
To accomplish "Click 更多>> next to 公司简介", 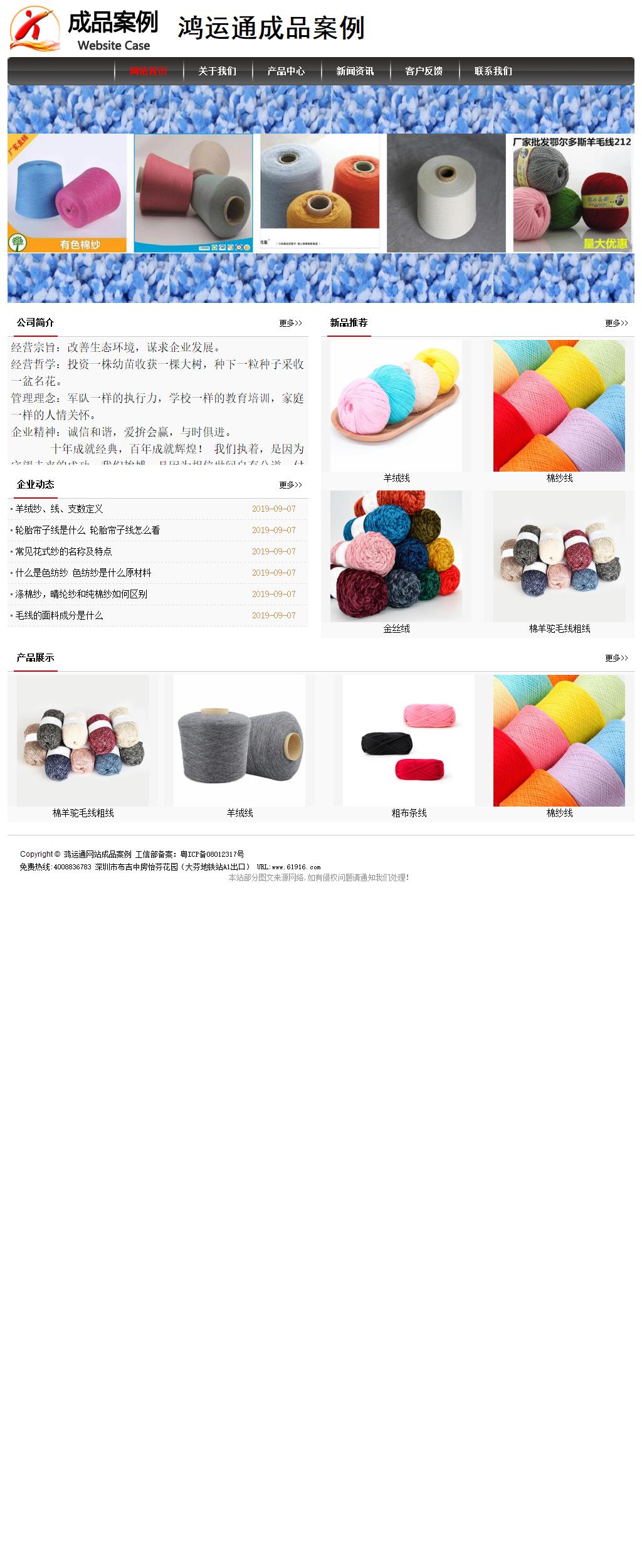I will click(290, 324).
